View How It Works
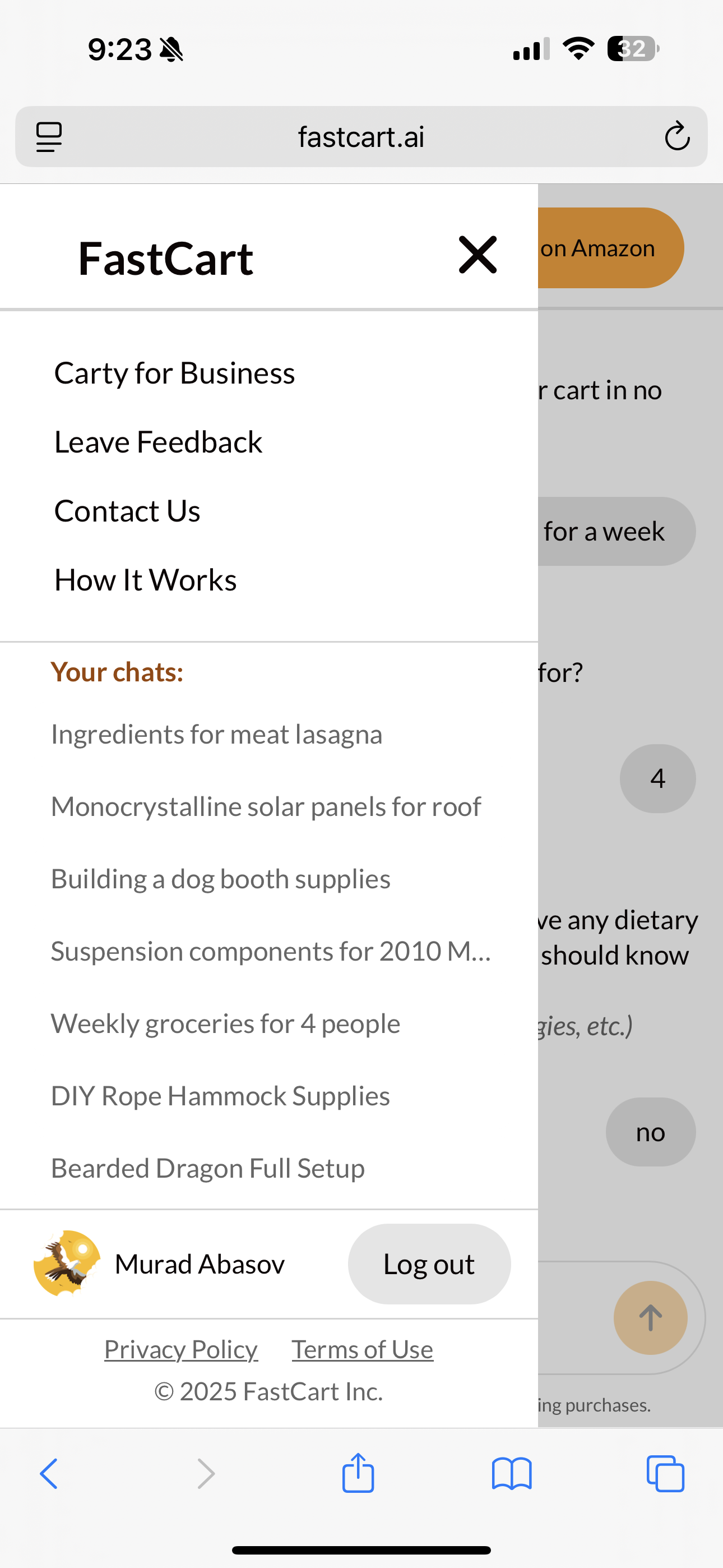Image resolution: width=723 pixels, height=1568 pixels. (146, 580)
